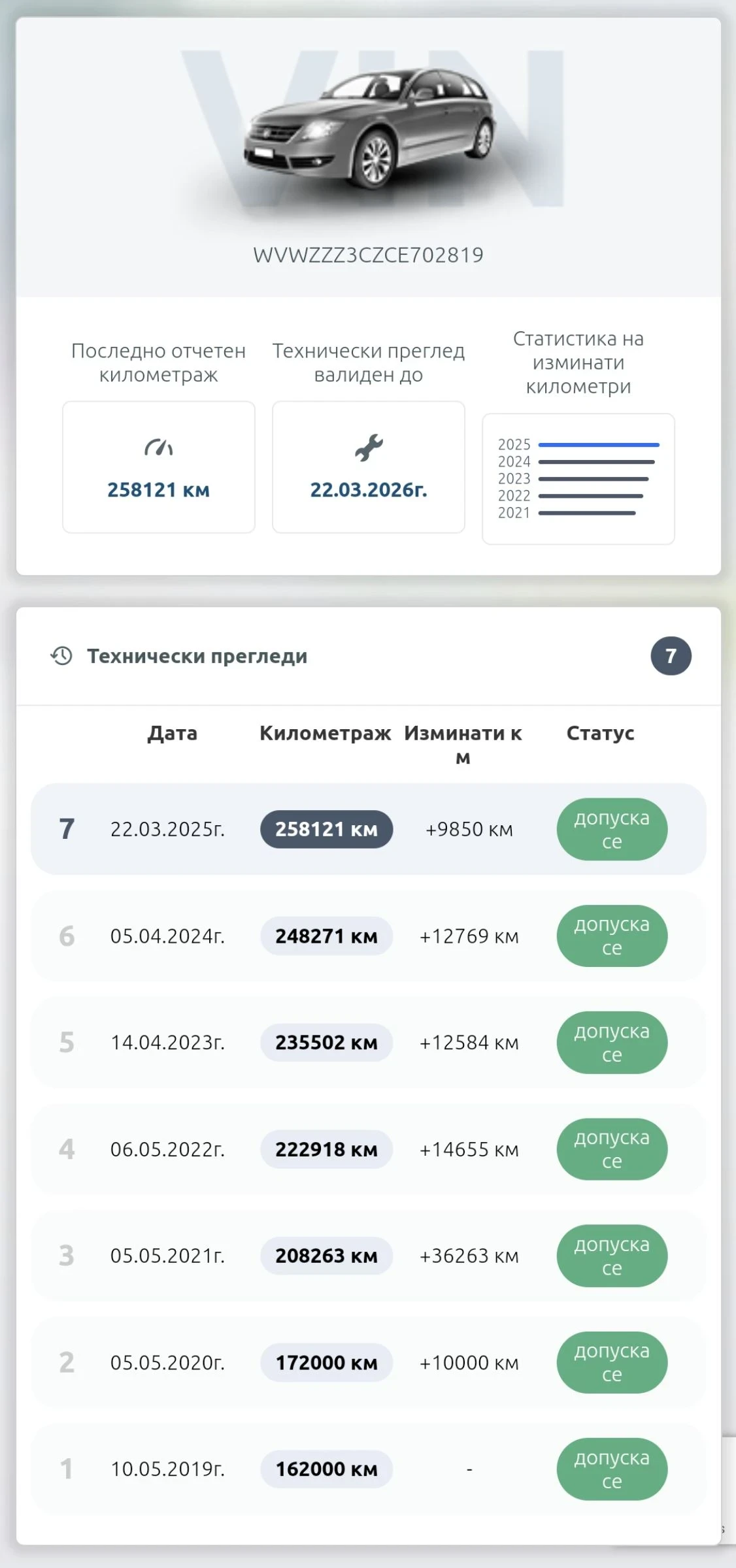Toggle the допуска се status for 05.05.2021

point(611,1255)
